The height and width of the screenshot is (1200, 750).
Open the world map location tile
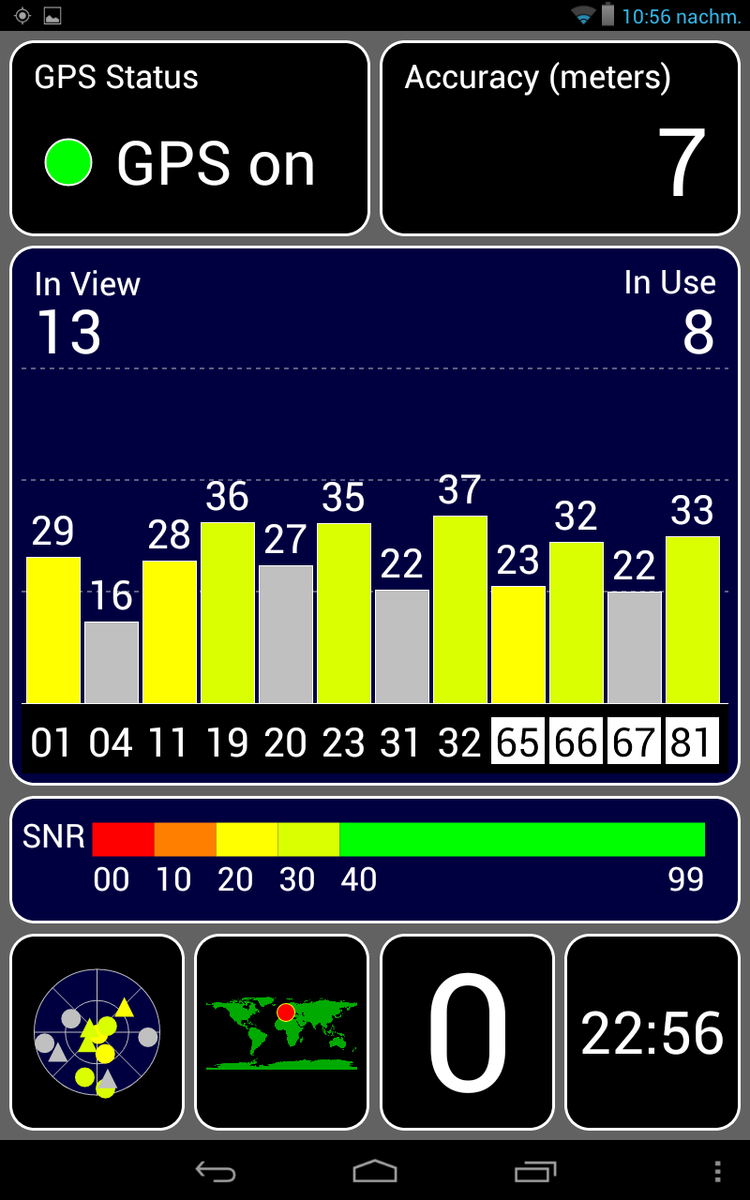(282, 1032)
